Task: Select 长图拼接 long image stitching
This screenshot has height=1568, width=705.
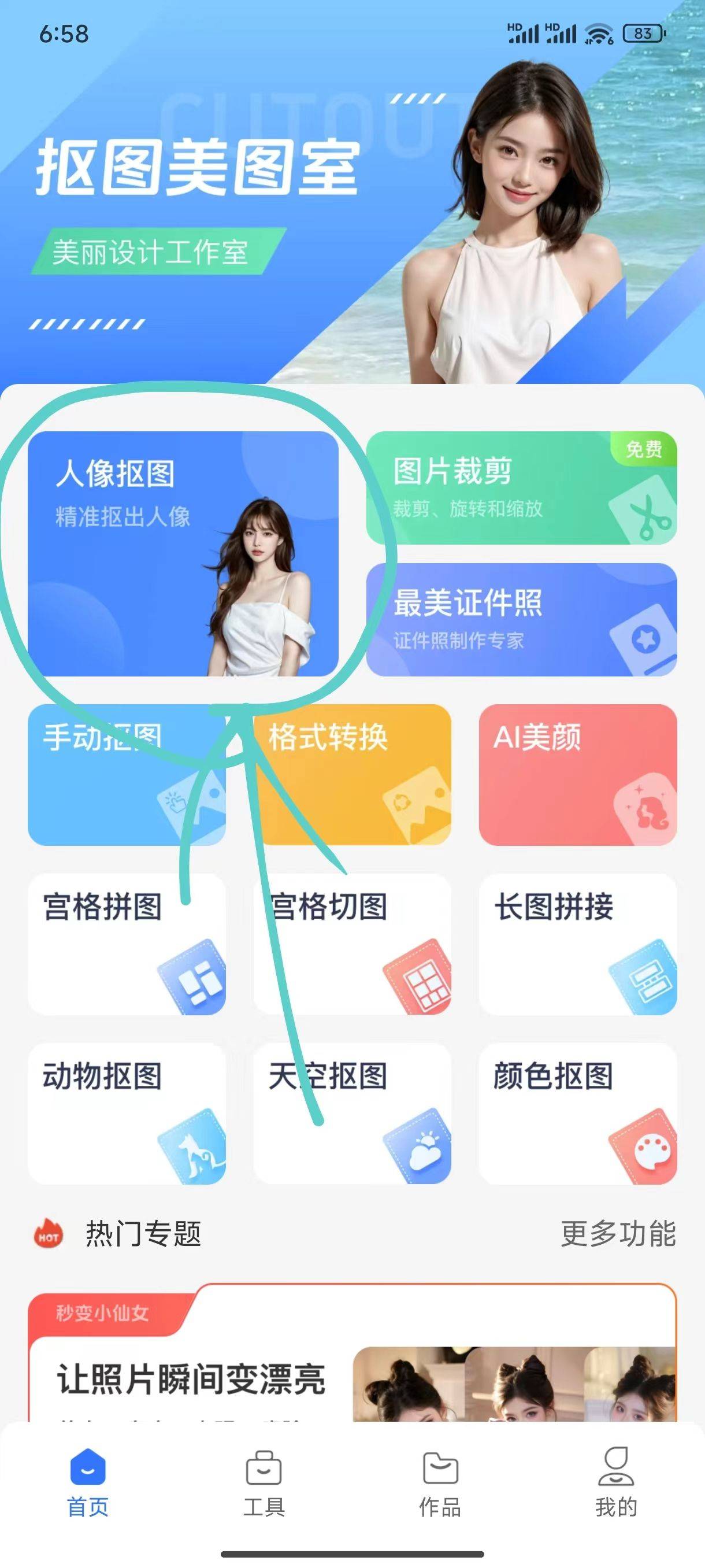Action: pos(577,944)
